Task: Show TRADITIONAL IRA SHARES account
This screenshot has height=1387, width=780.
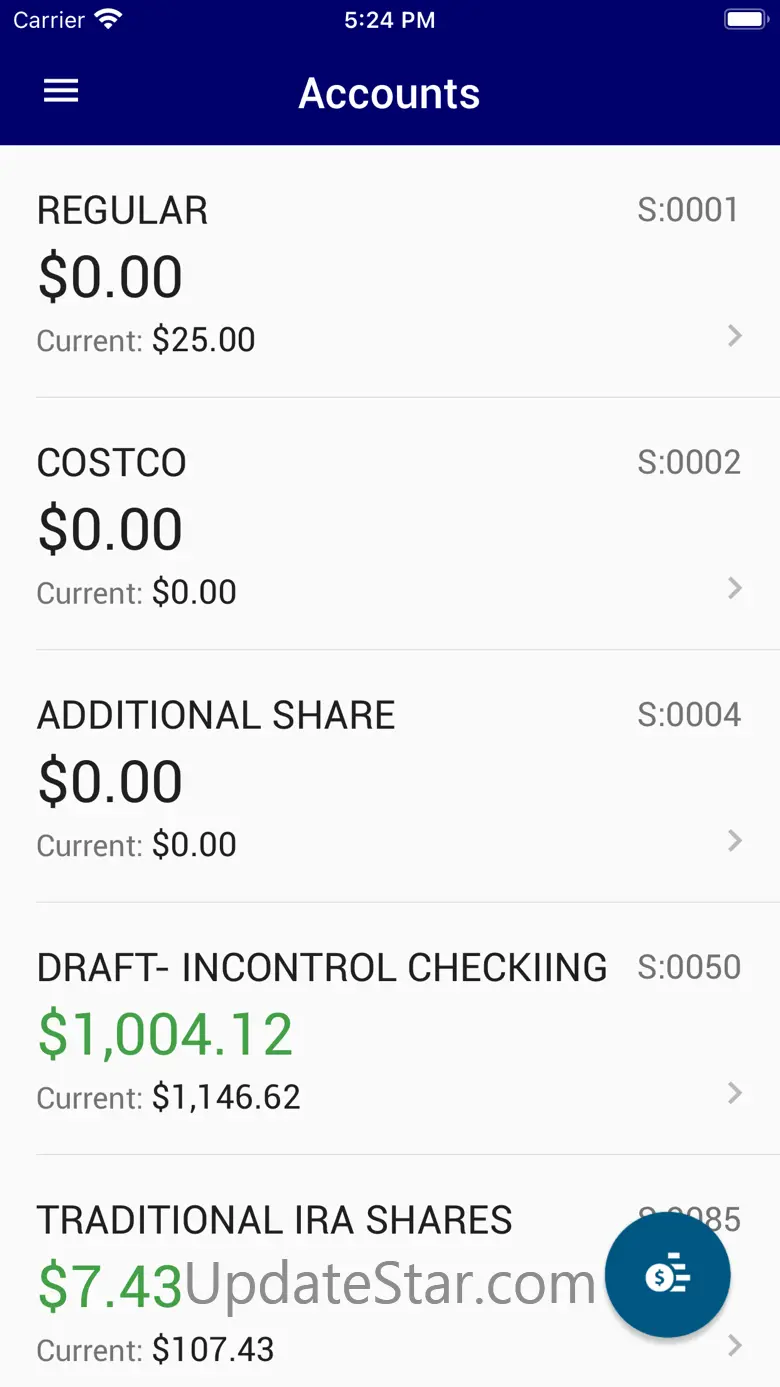Action: pyautogui.click(x=300, y=1282)
